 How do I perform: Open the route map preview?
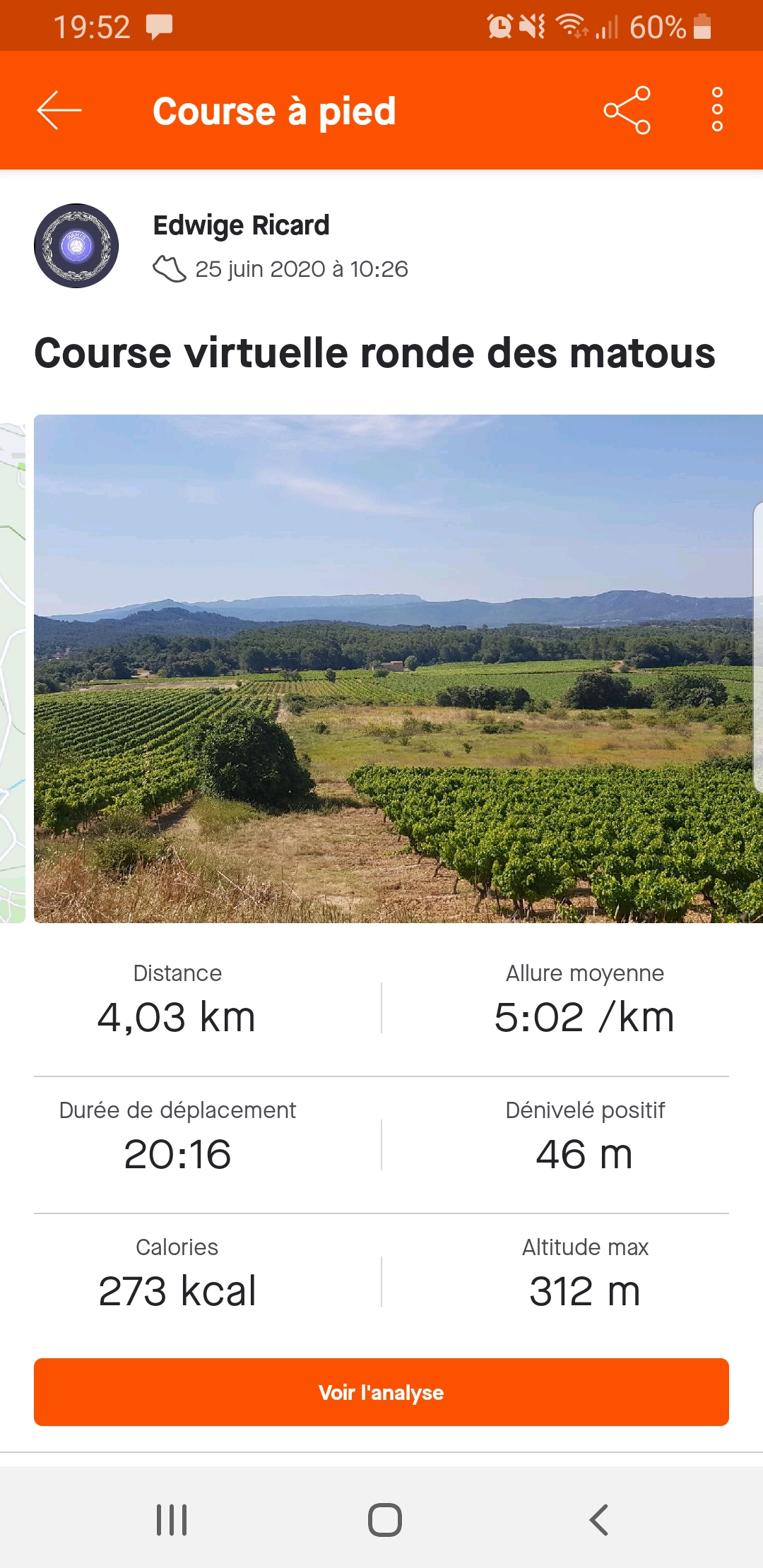pyautogui.click(x=13, y=672)
